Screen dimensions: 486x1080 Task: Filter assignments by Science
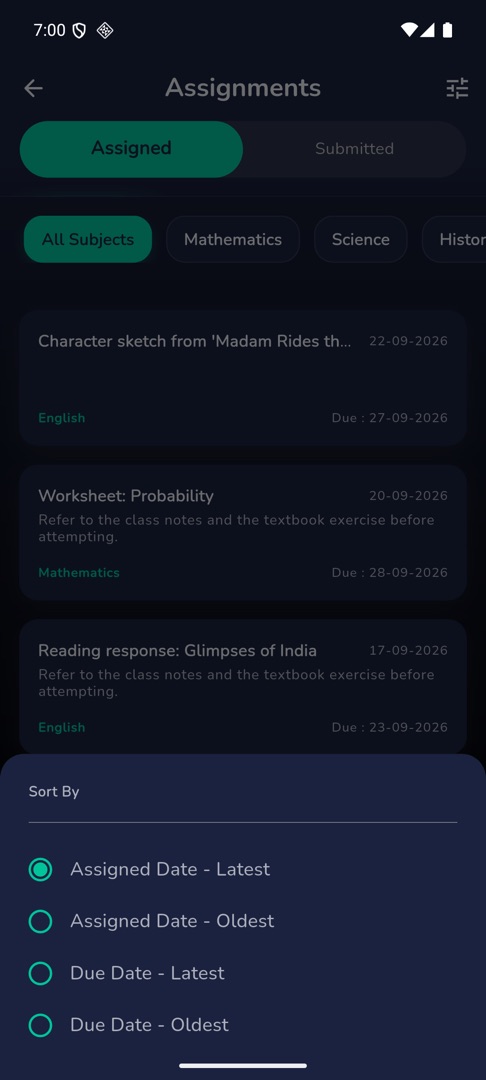361,240
